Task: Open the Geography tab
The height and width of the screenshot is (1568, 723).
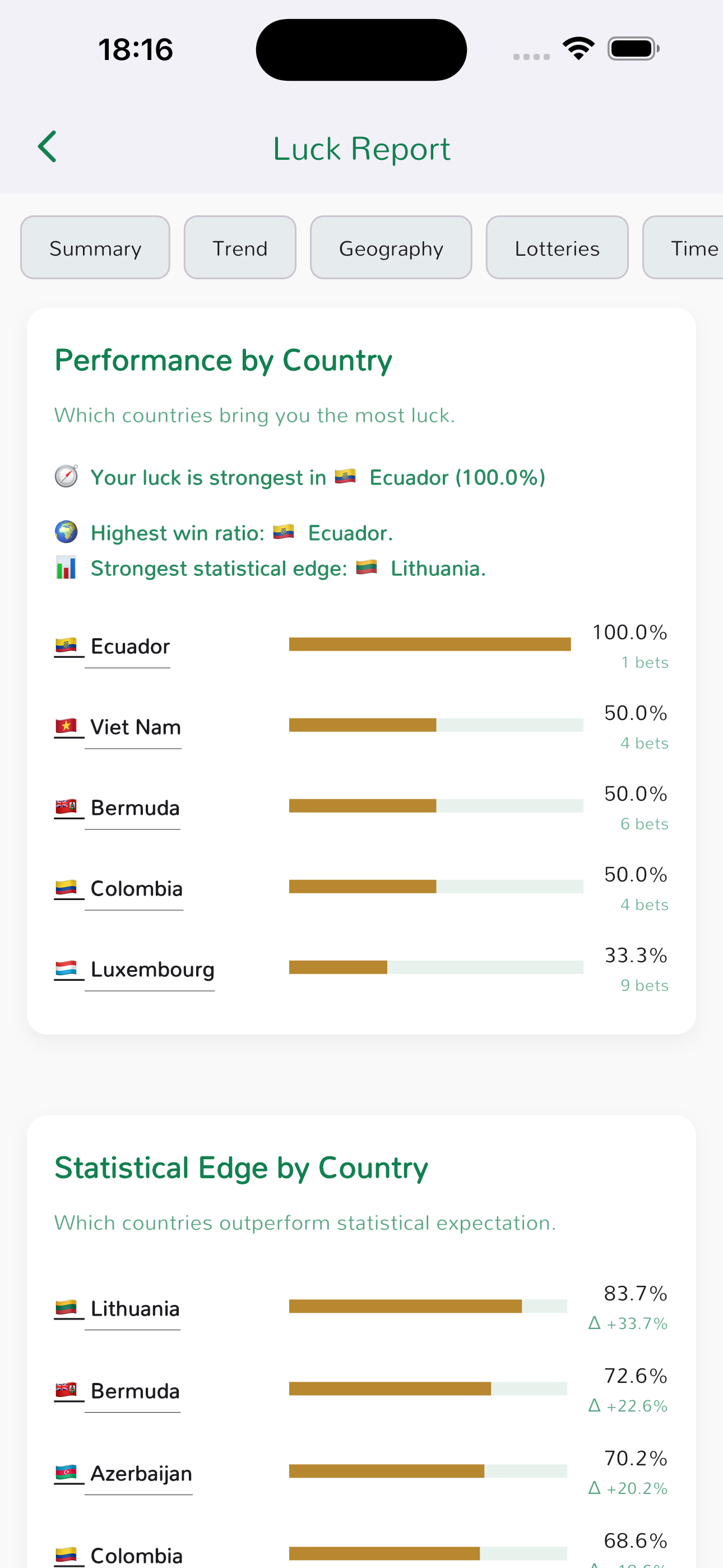Action: (x=391, y=248)
